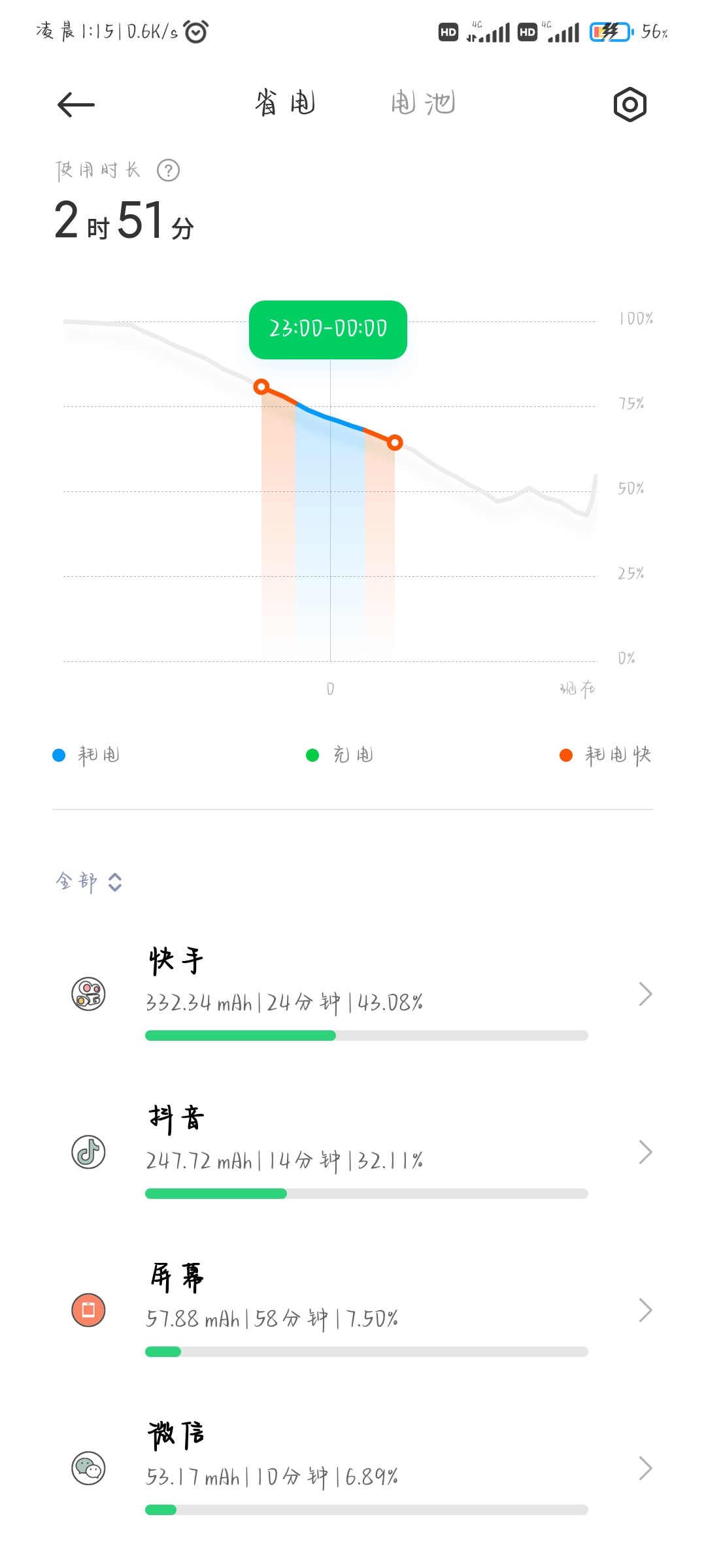
Task: Open 抖音 power usage details
Action: (353, 1152)
